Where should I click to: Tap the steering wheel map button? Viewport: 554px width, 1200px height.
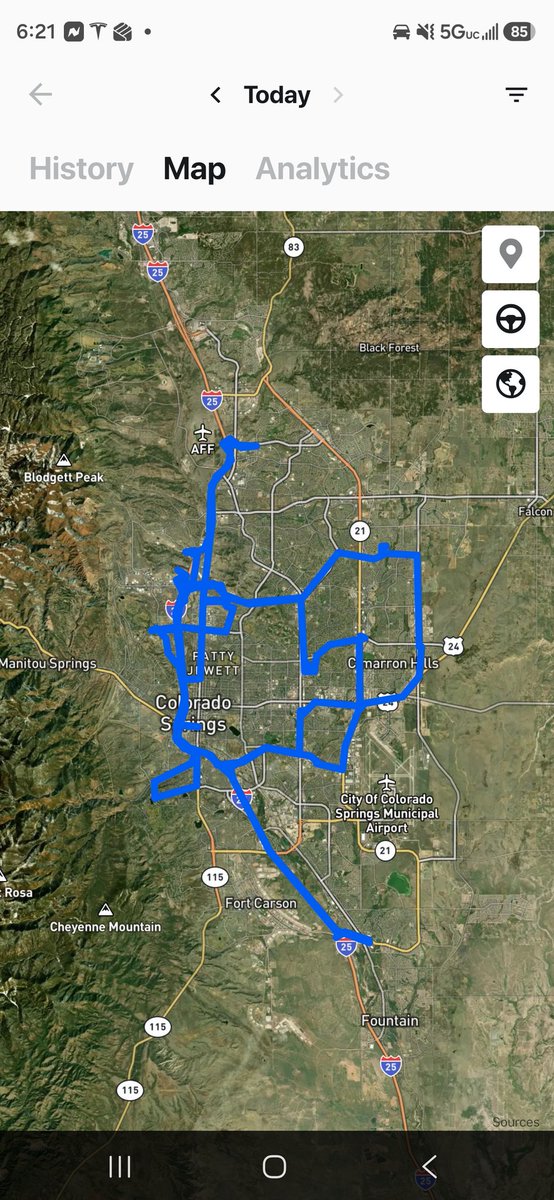click(x=511, y=319)
